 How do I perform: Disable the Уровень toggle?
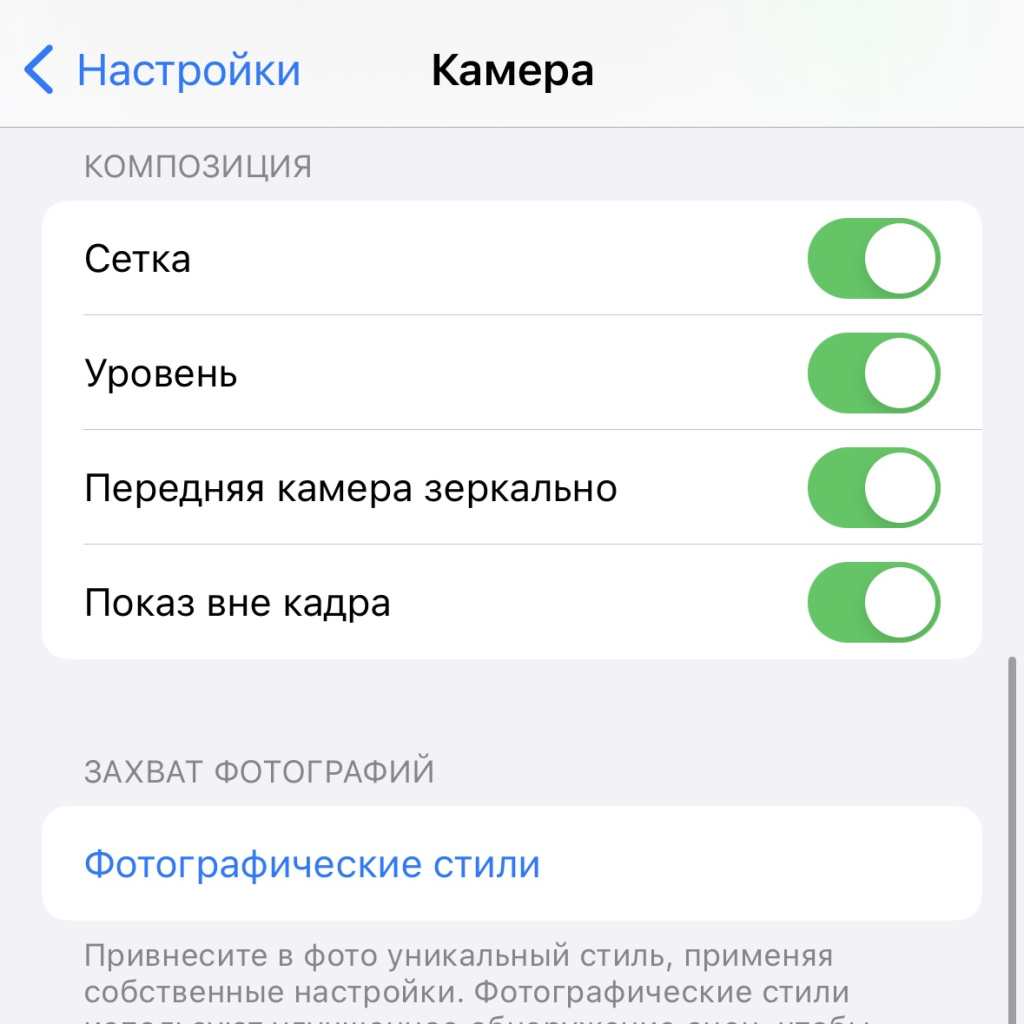tap(873, 374)
